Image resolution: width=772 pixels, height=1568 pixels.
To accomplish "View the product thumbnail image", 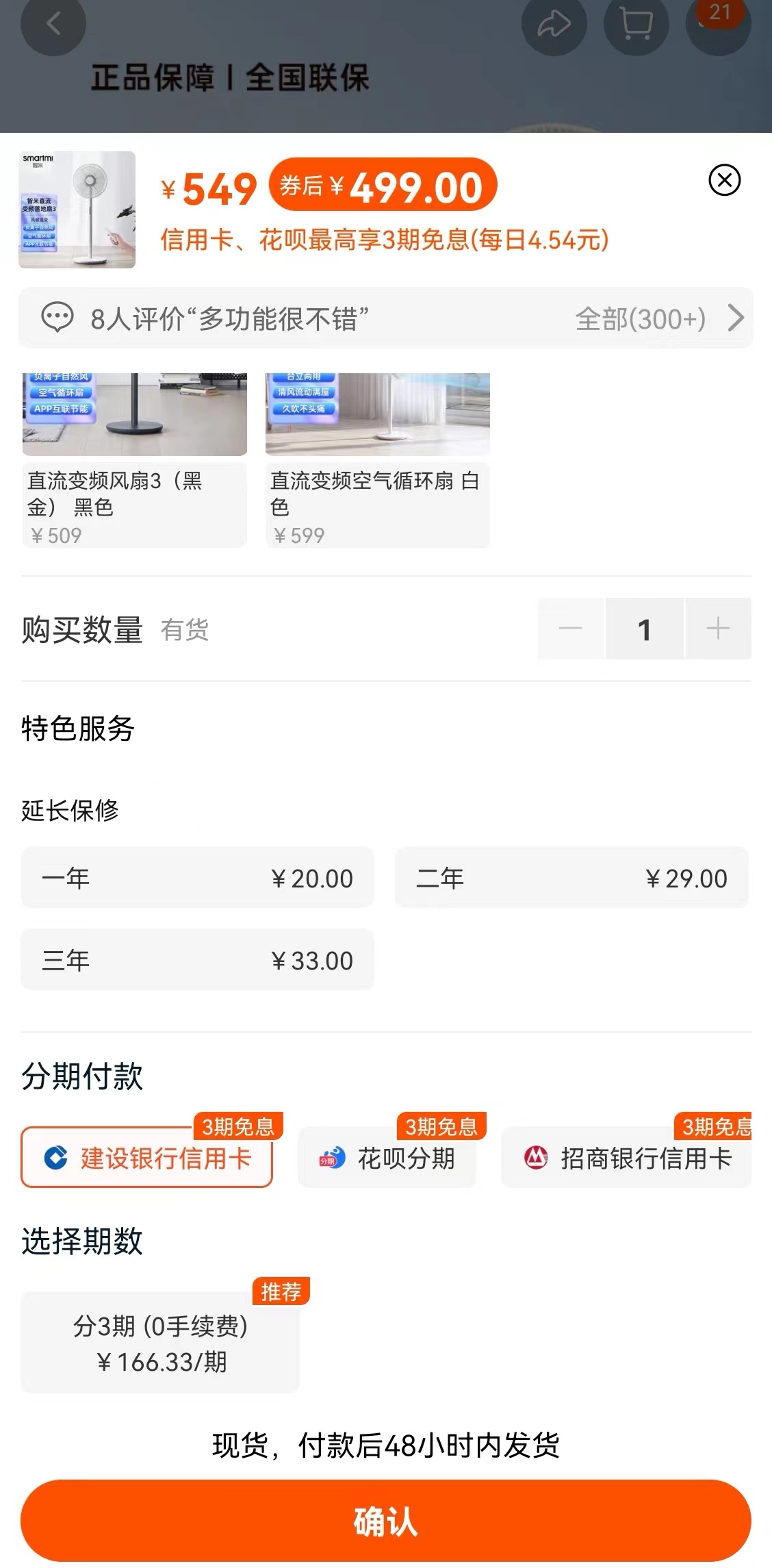I will (x=77, y=210).
